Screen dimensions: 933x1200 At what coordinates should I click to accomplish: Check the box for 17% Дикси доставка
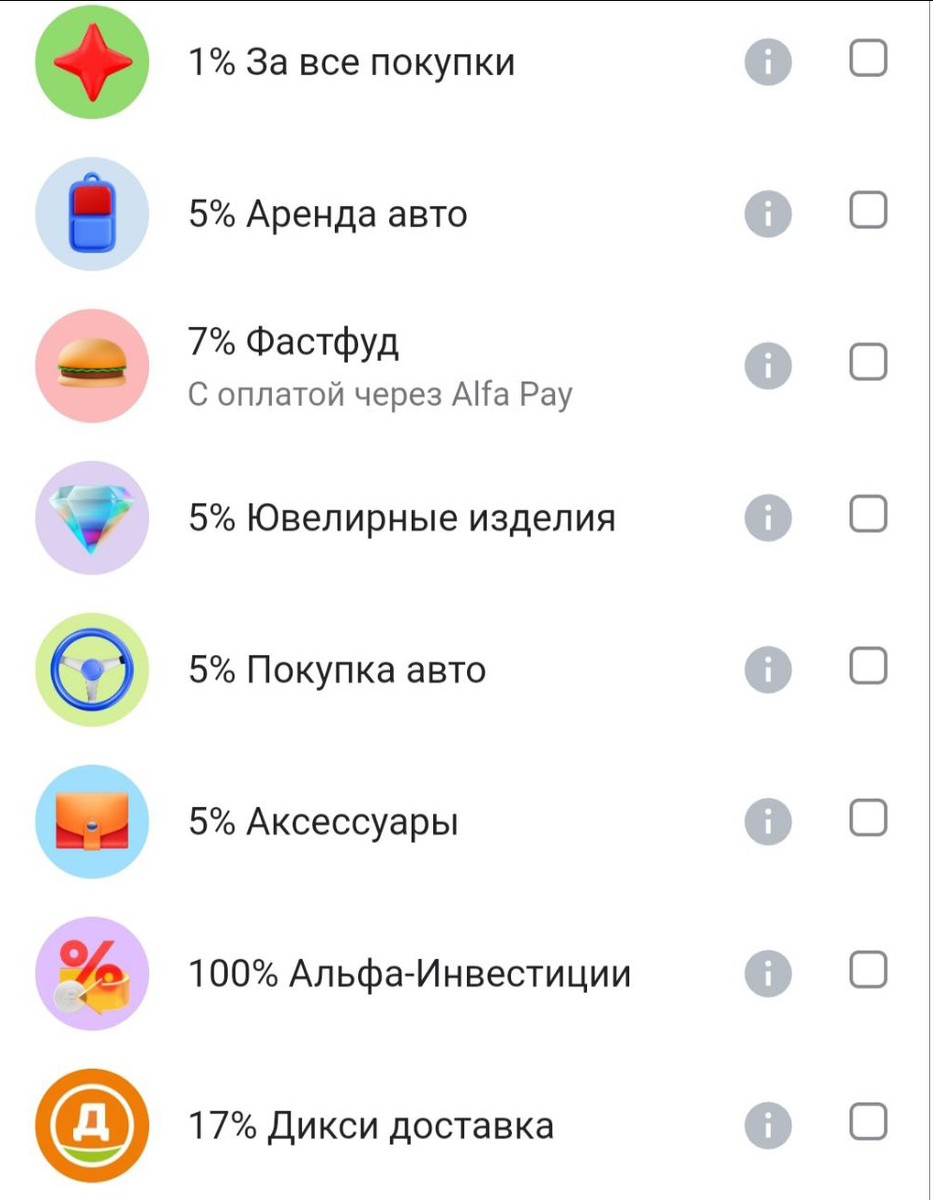[869, 1123]
